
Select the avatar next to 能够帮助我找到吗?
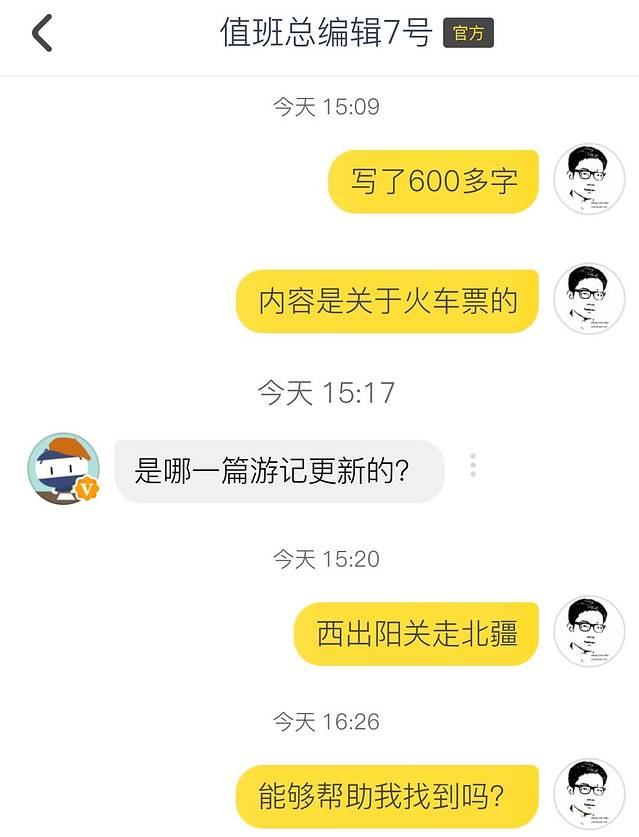point(589,794)
